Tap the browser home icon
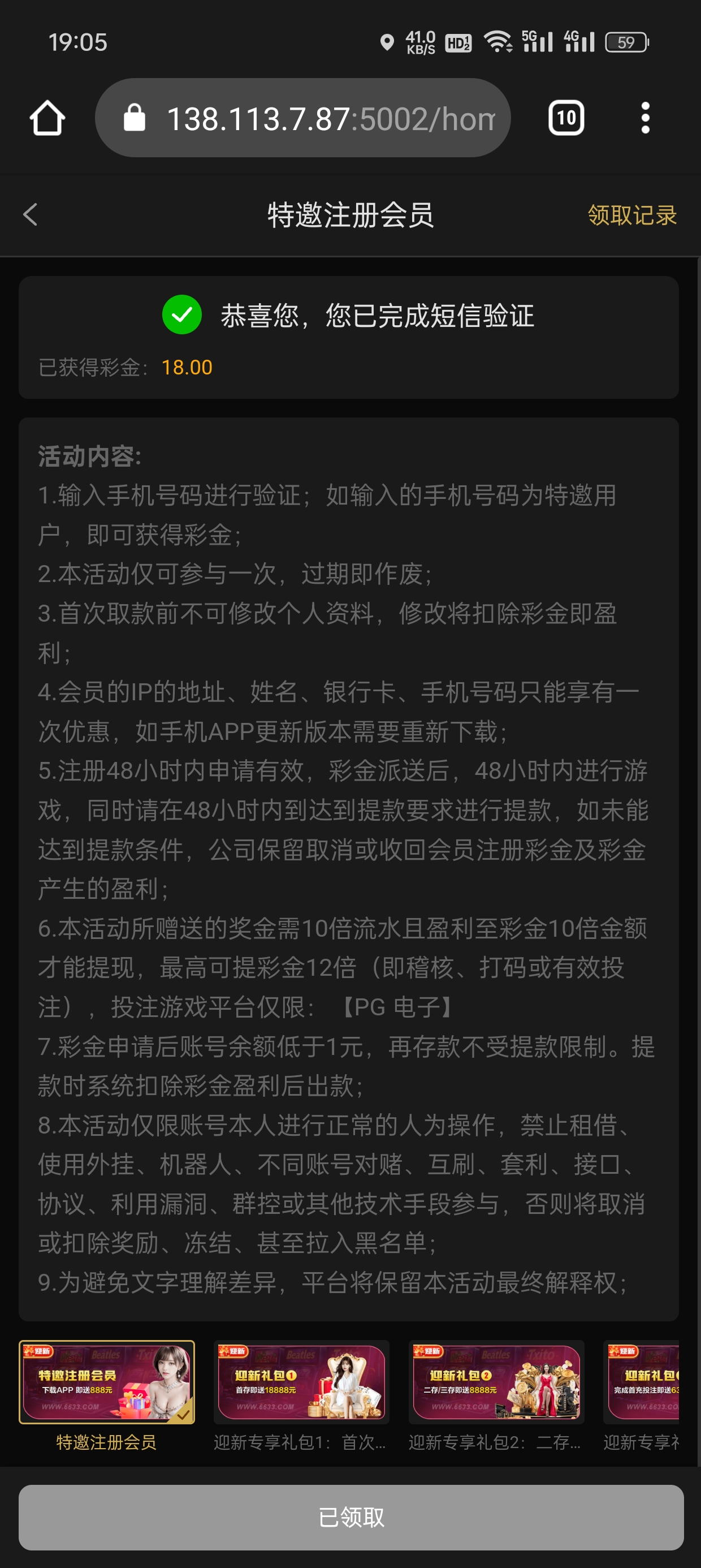701x1568 pixels. click(x=47, y=118)
